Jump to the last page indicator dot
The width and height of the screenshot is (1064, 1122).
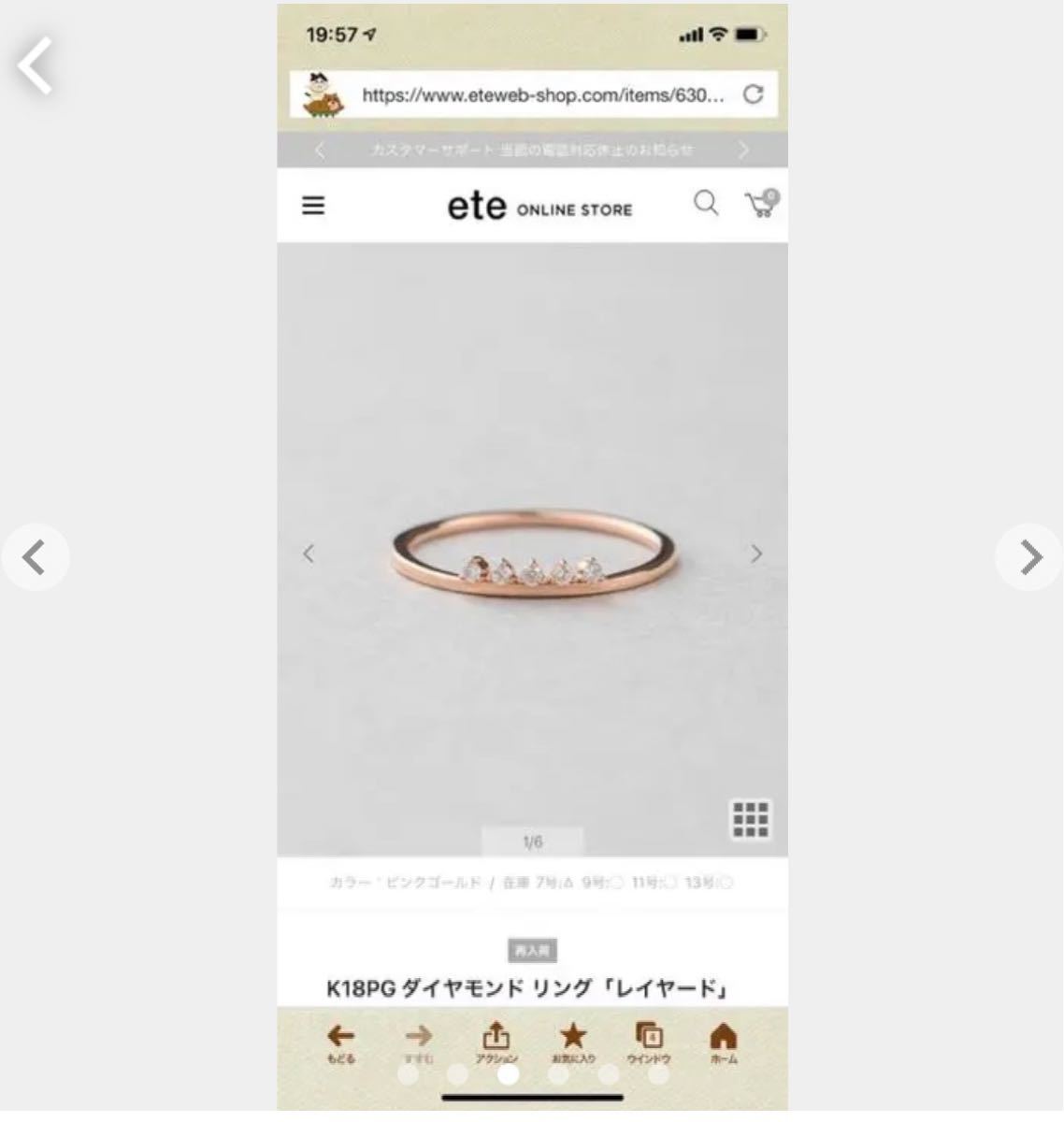(x=658, y=1074)
